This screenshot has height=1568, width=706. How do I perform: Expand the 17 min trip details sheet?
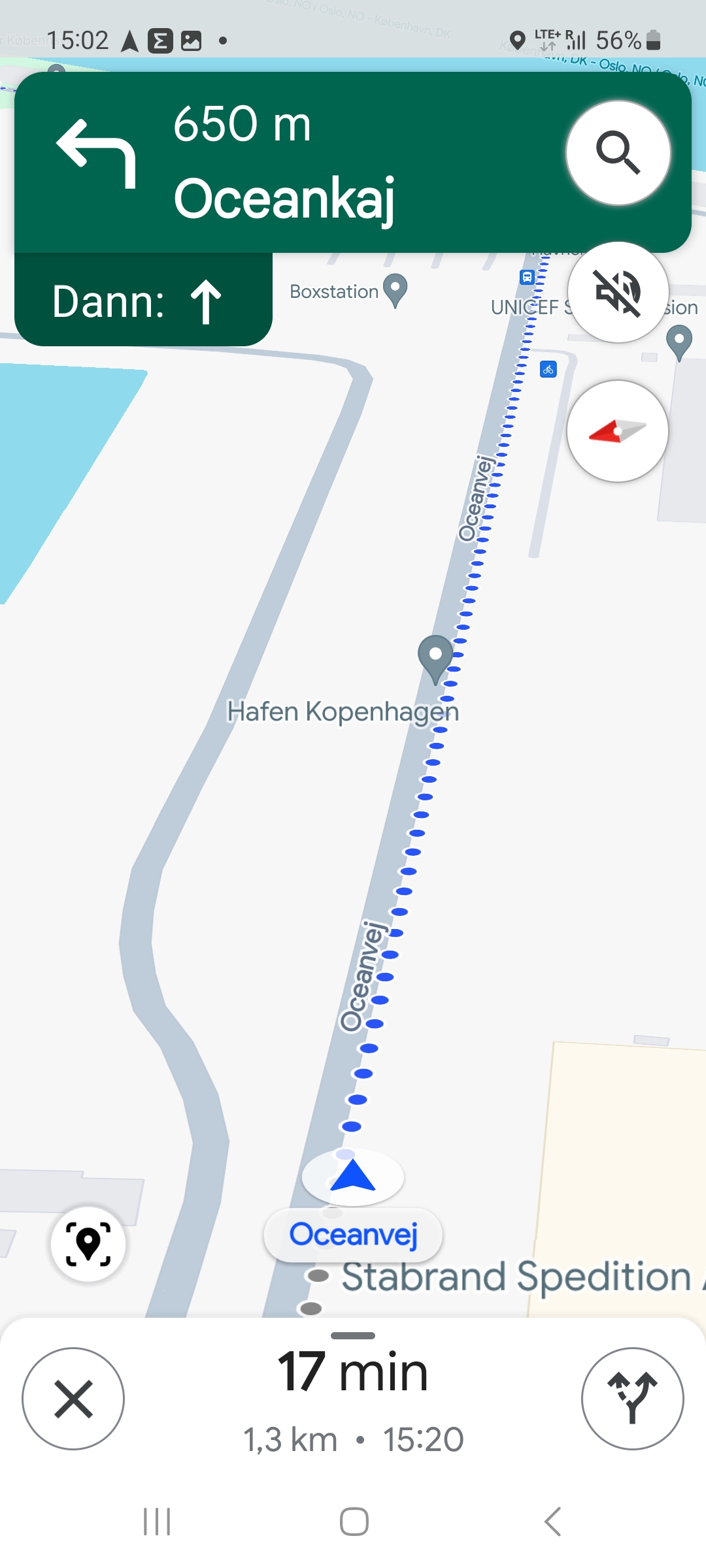pyautogui.click(x=353, y=1385)
